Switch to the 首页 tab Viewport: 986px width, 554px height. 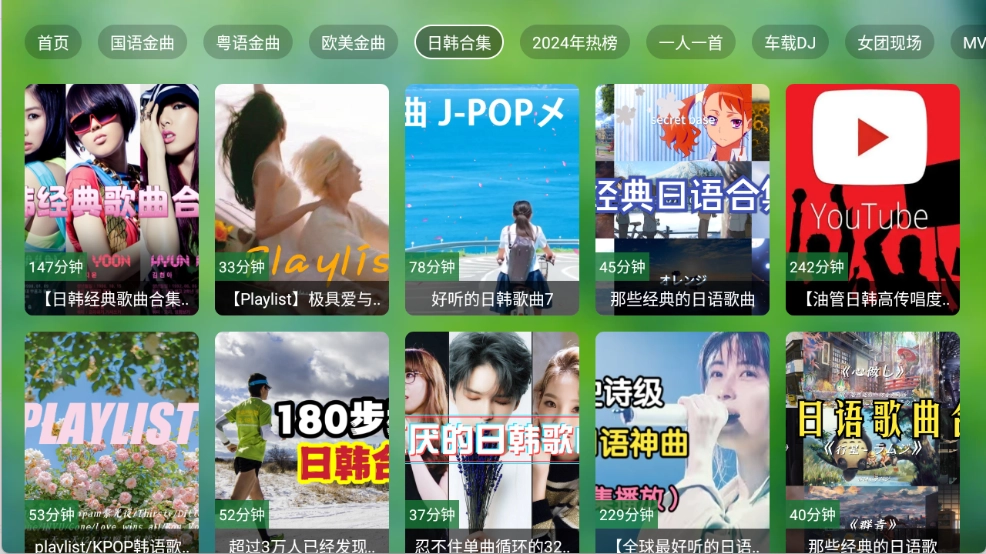[53, 43]
